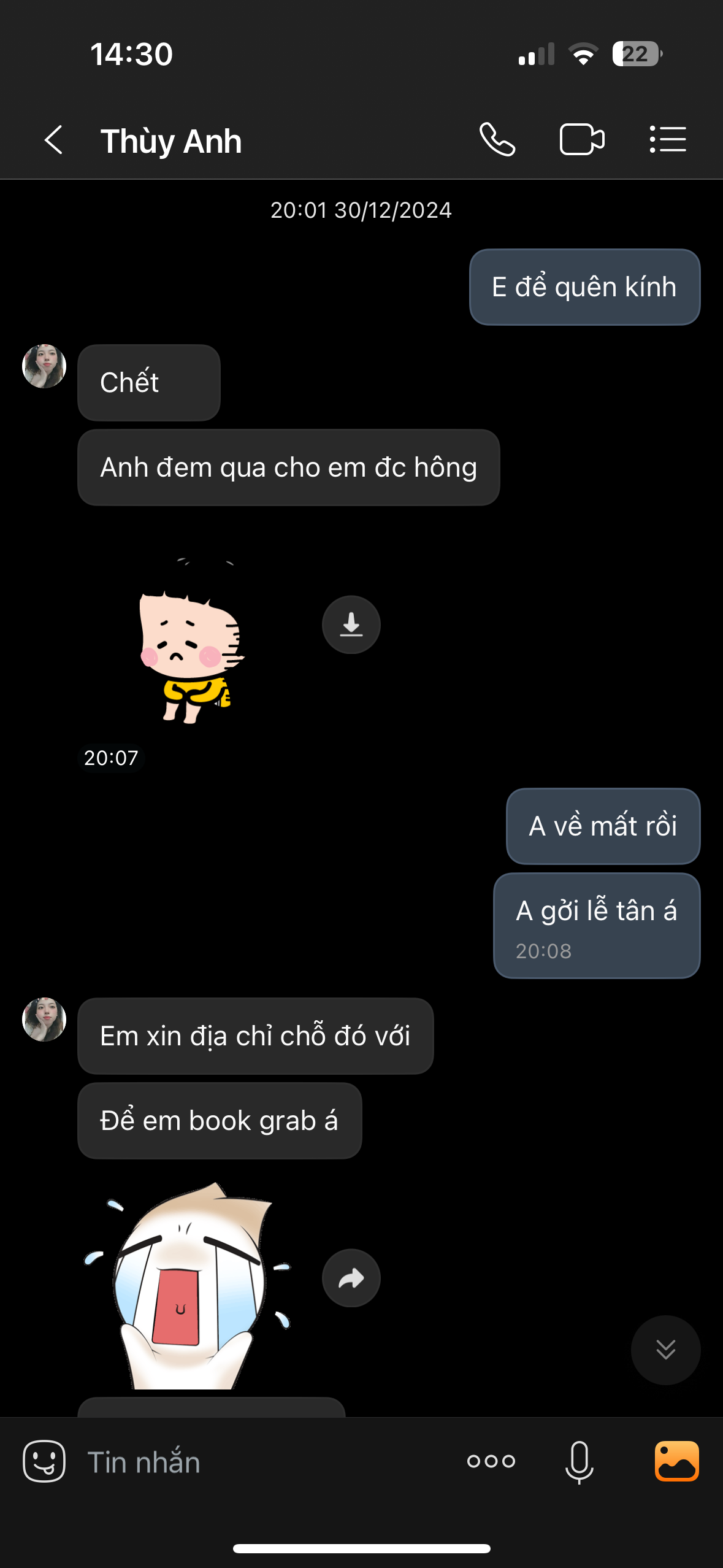The image size is (723, 1568).
Task: Open the photo gallery picker
Action: 676,1461
